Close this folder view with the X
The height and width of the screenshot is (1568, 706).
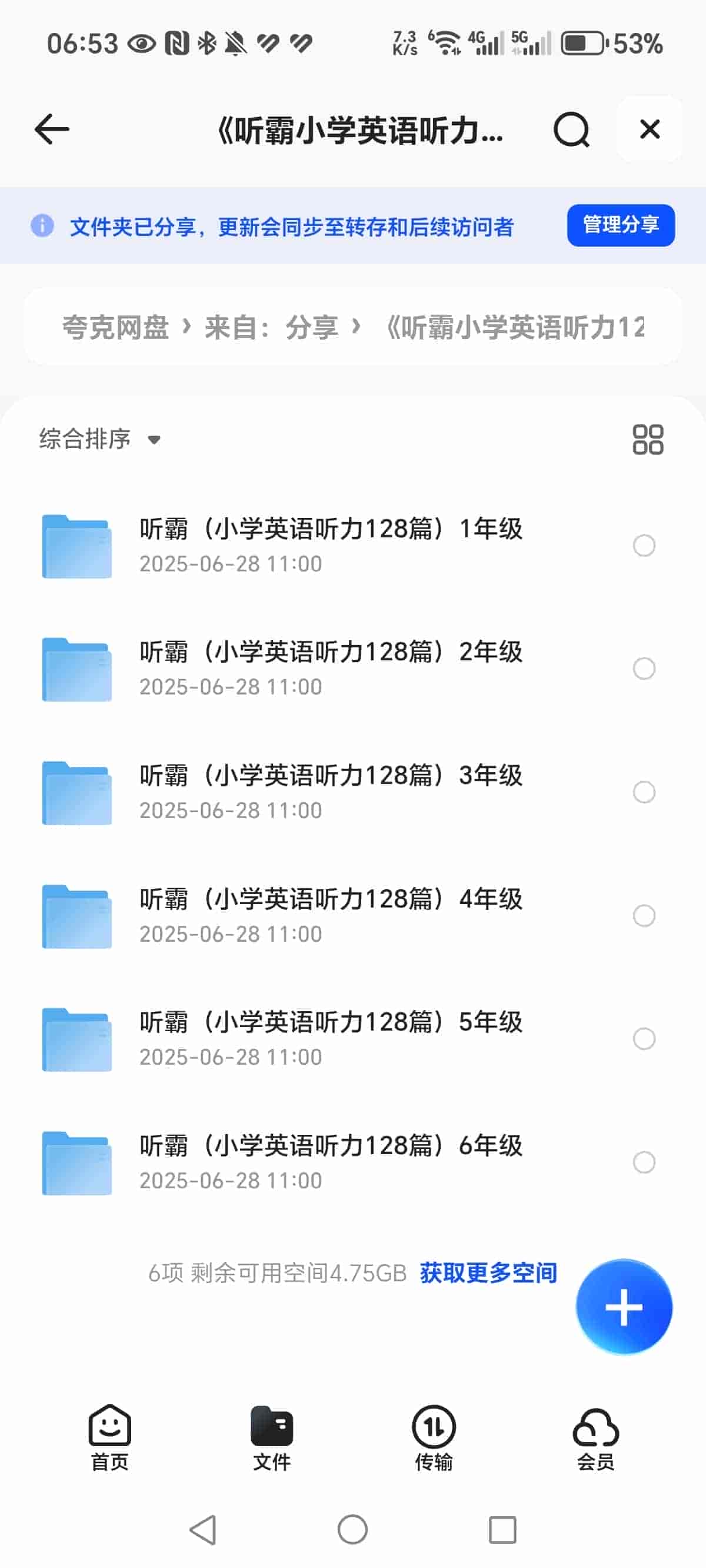pyautogui.click(x=650, y=129)
